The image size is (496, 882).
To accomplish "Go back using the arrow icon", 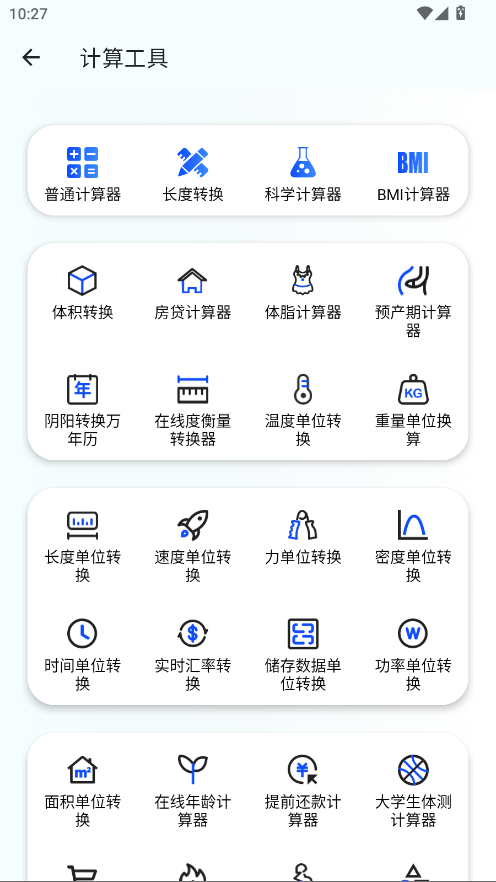I will (31, 57).
